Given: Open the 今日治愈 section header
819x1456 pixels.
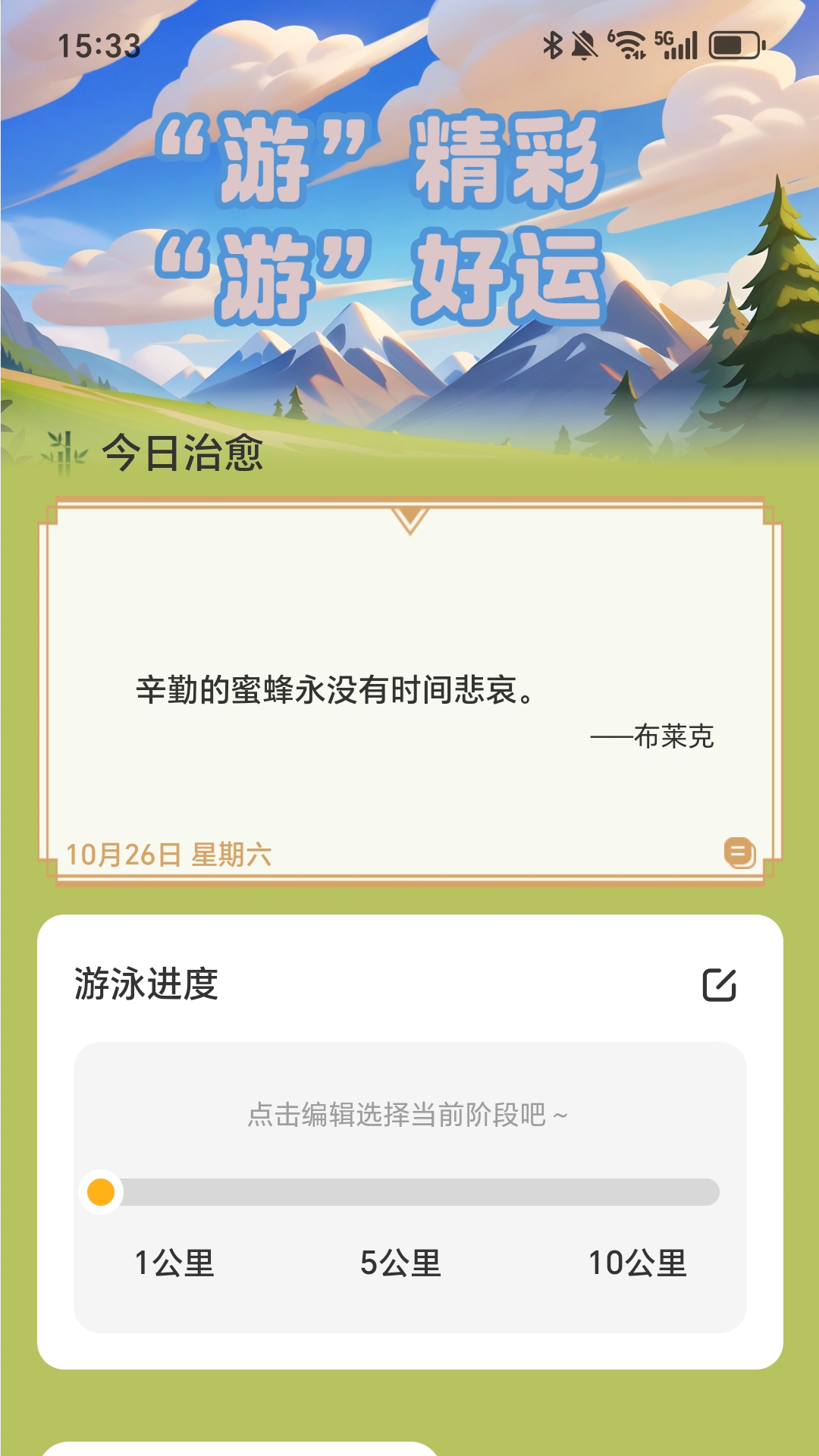Looking at the screenshot, I should (x=184, y=450).
